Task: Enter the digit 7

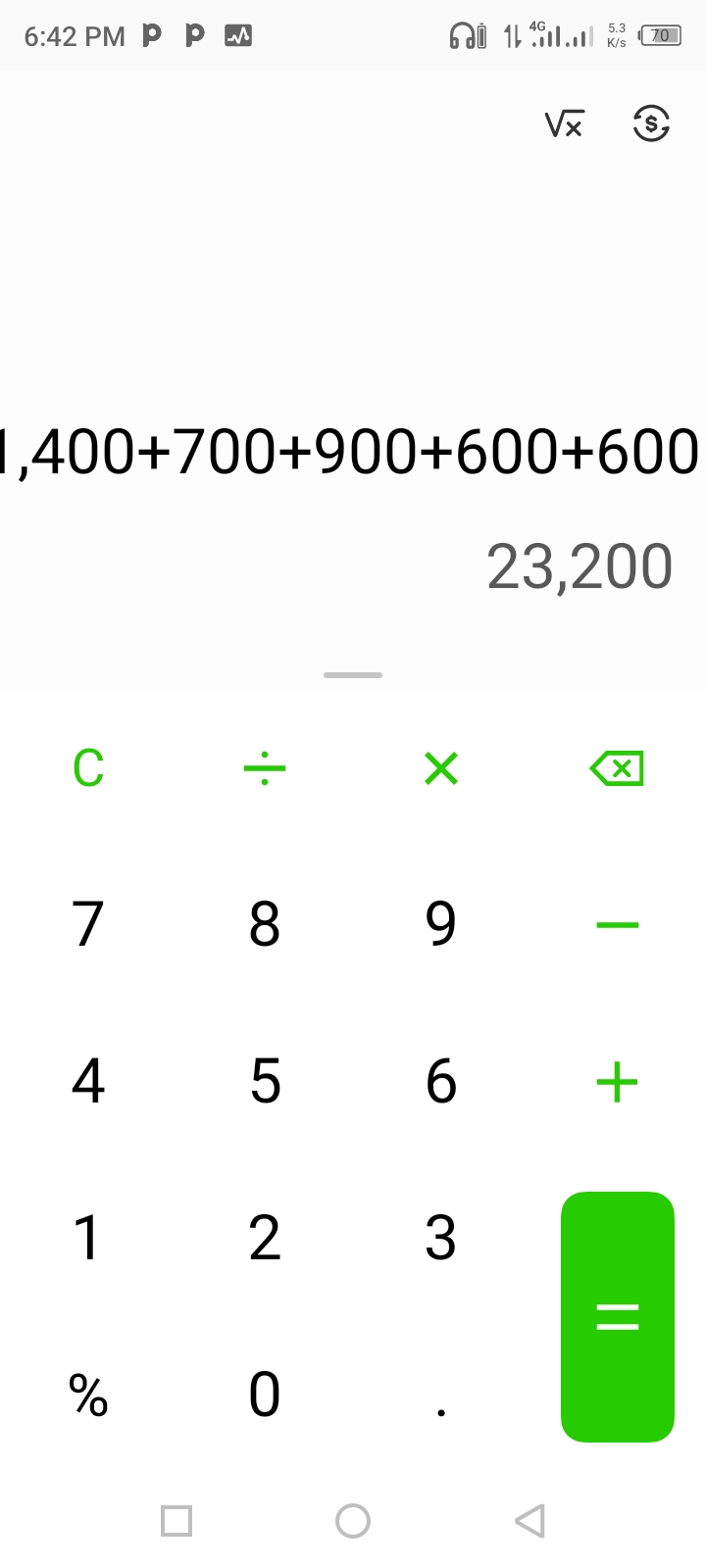Action: click(88, 924)
